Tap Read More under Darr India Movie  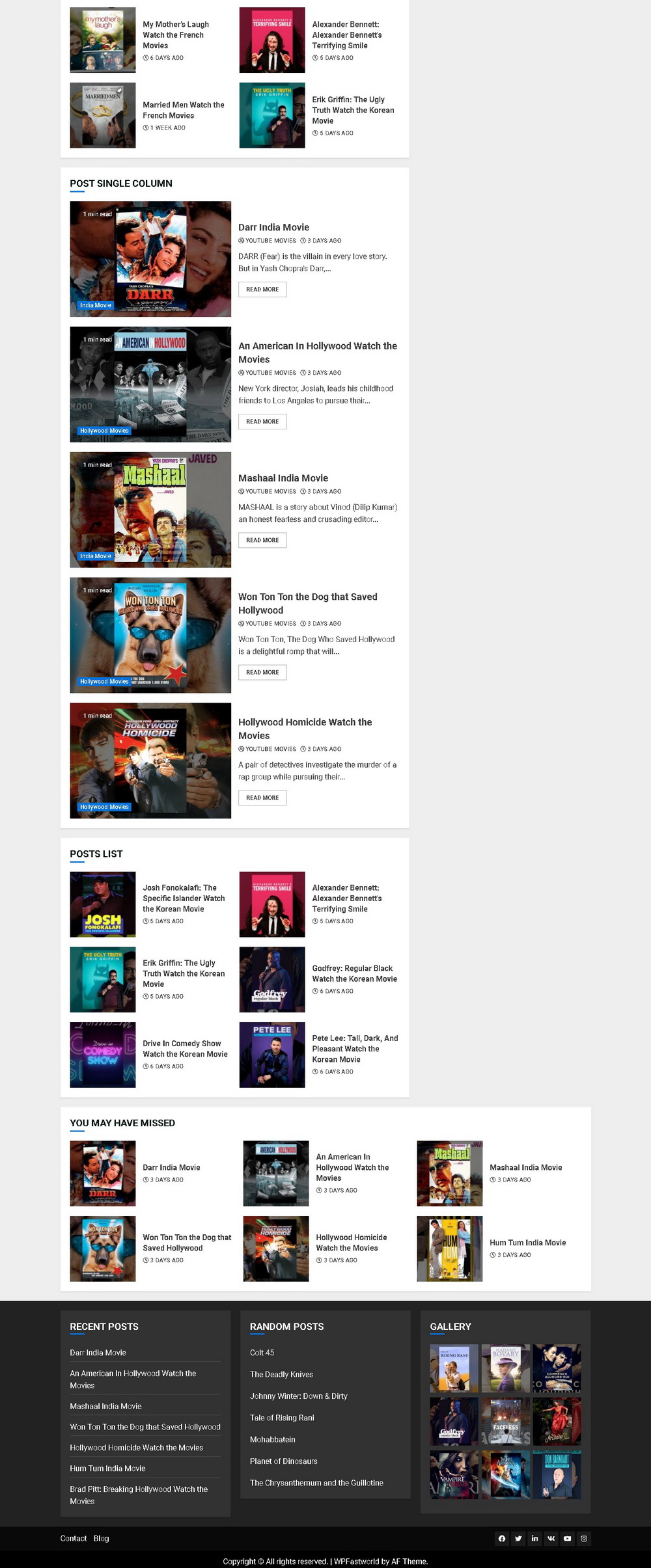pos(262,290)
